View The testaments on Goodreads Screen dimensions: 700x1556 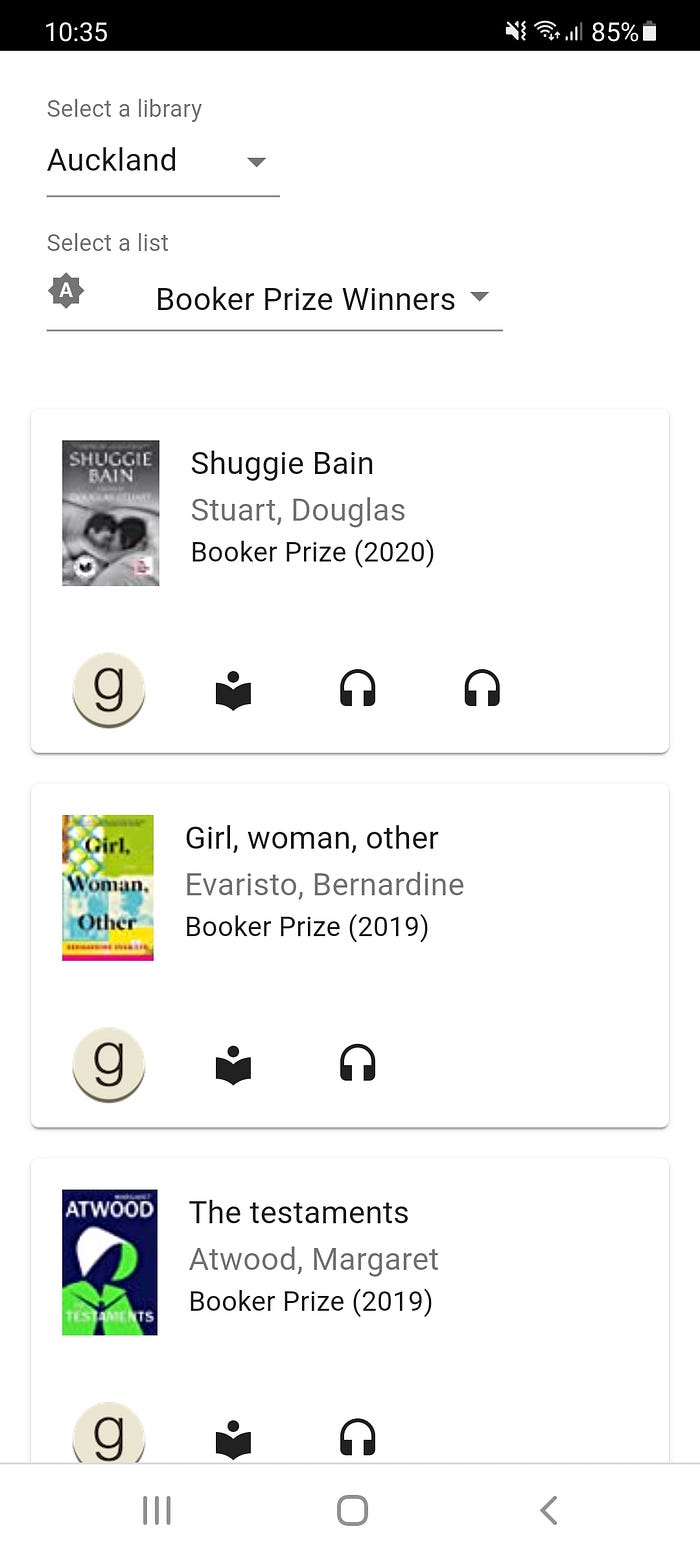point(109,1436)
